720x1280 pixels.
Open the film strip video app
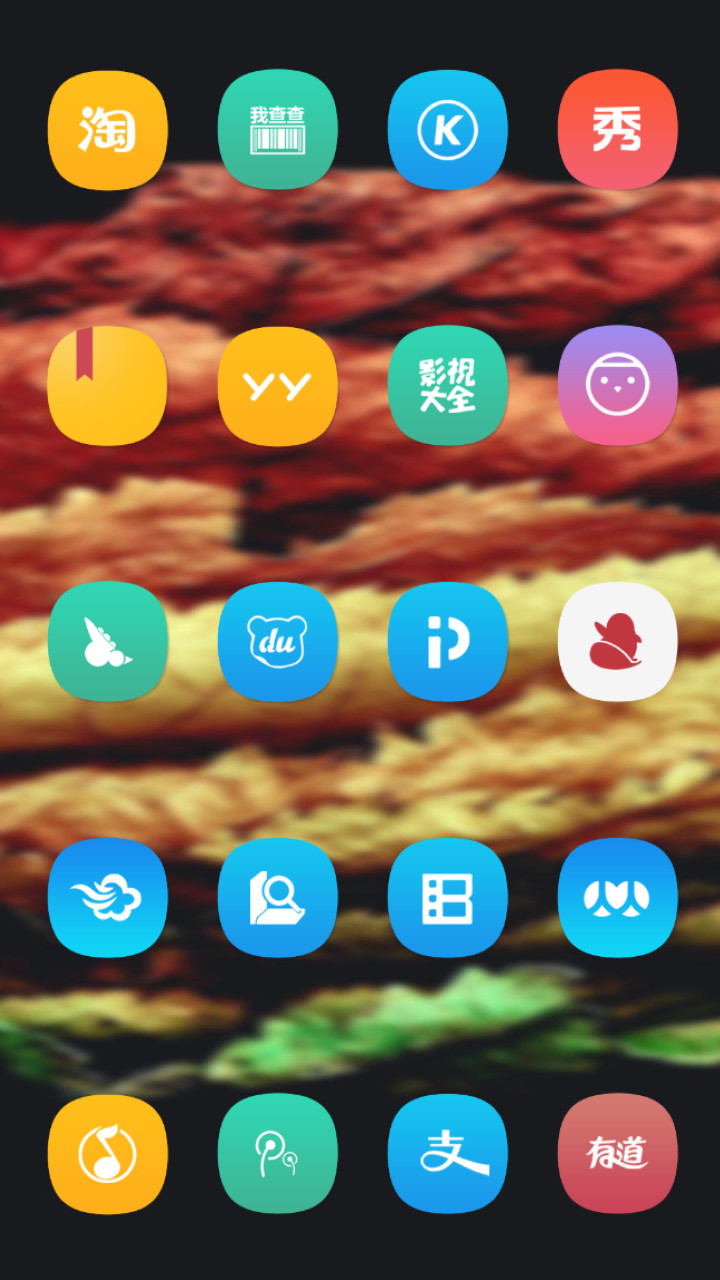pos(448,898)
